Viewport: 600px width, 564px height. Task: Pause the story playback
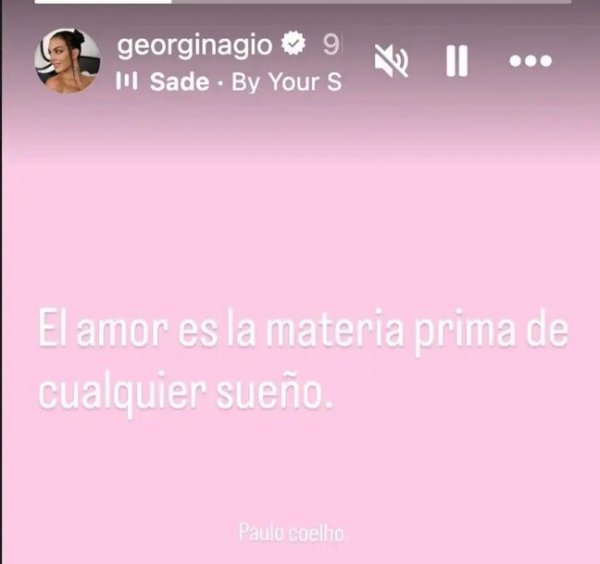pos(456,62)
